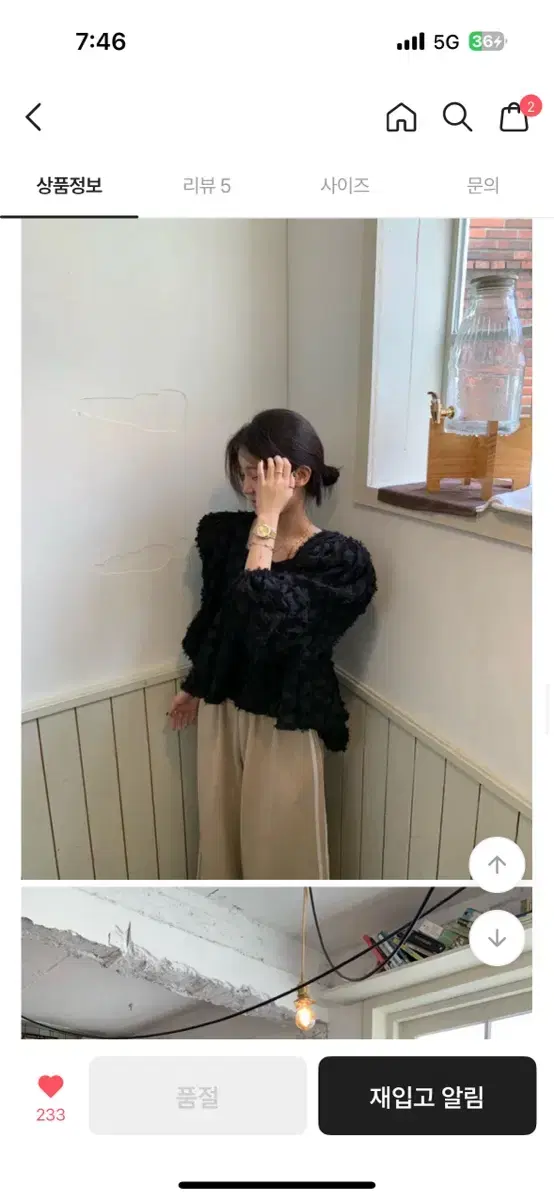Image resolution: width=554 pixels, height=1200 pixels.
Task: Switch to the 리뷰 5 tab
Action: pyautogui.click(x=207, y=185)
